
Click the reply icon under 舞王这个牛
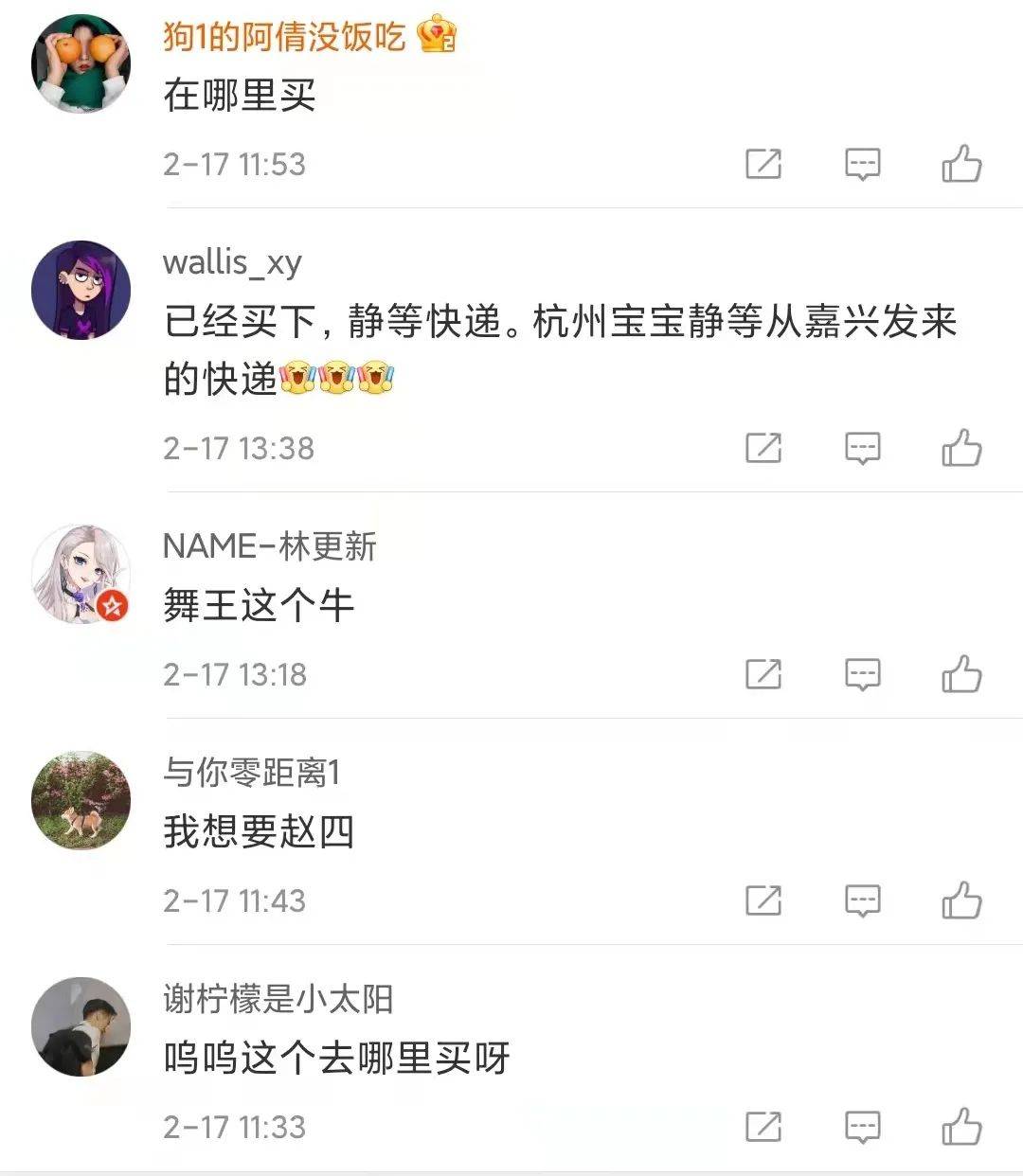pyautogui.click(x=861, y=675)
